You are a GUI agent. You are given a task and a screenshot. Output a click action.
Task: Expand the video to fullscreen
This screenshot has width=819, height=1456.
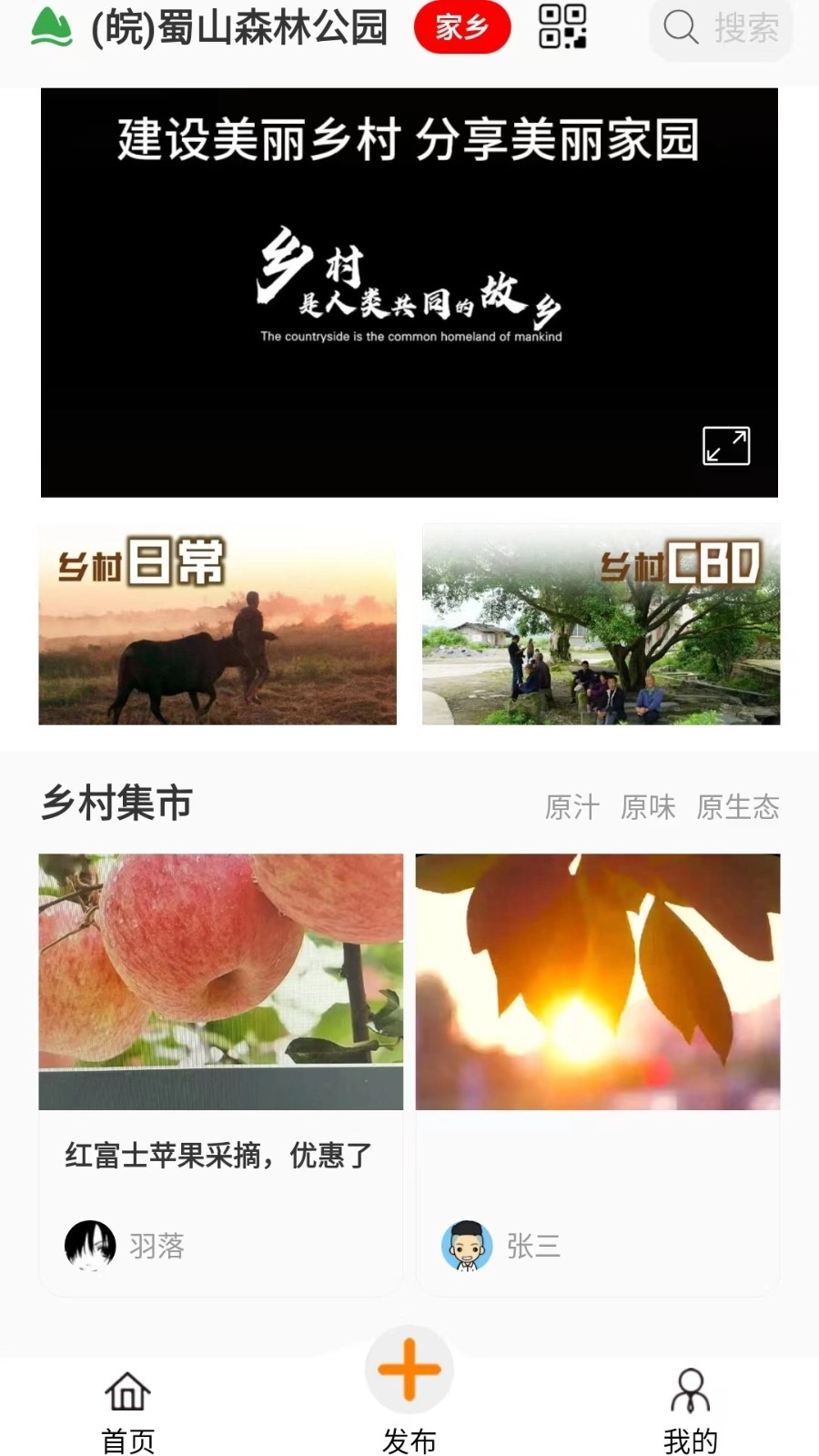point(725,448)
